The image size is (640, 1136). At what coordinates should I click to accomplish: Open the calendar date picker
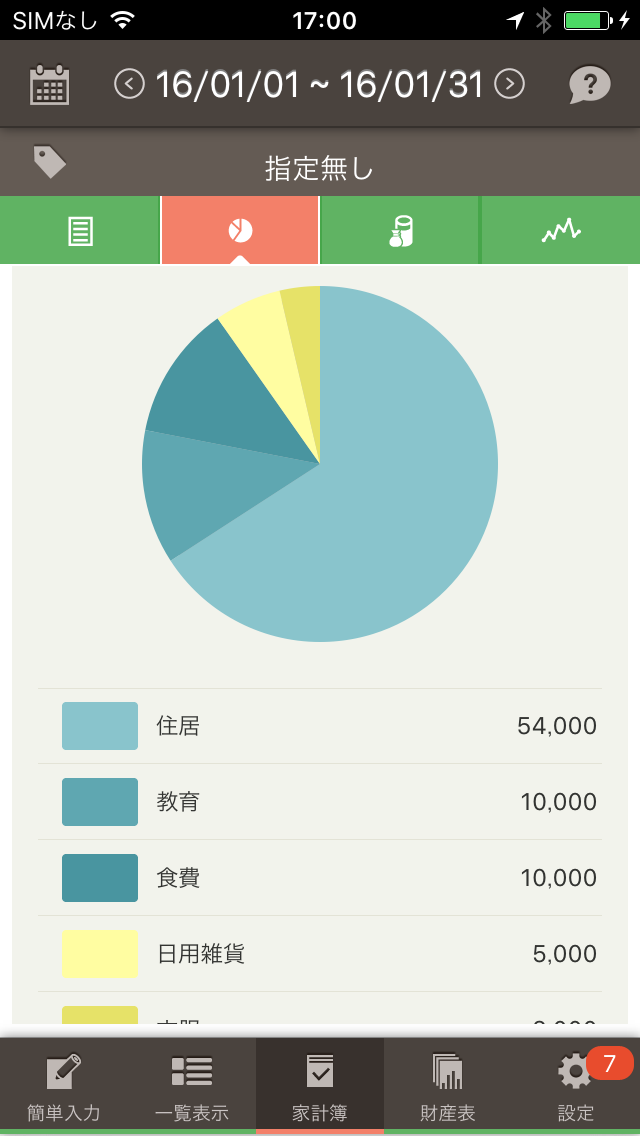[x=49, y=85]
